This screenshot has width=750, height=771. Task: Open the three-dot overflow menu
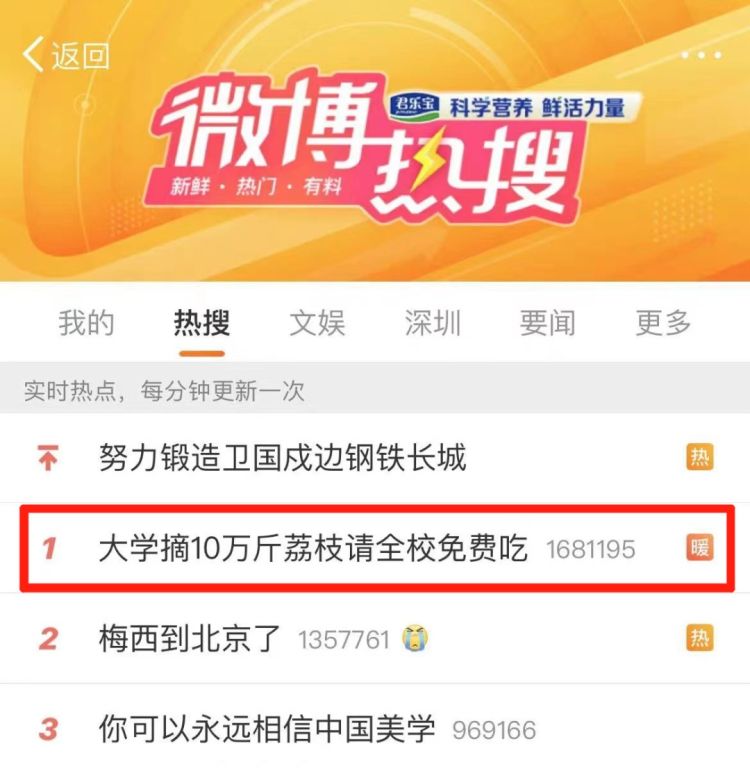coord(701,56)
